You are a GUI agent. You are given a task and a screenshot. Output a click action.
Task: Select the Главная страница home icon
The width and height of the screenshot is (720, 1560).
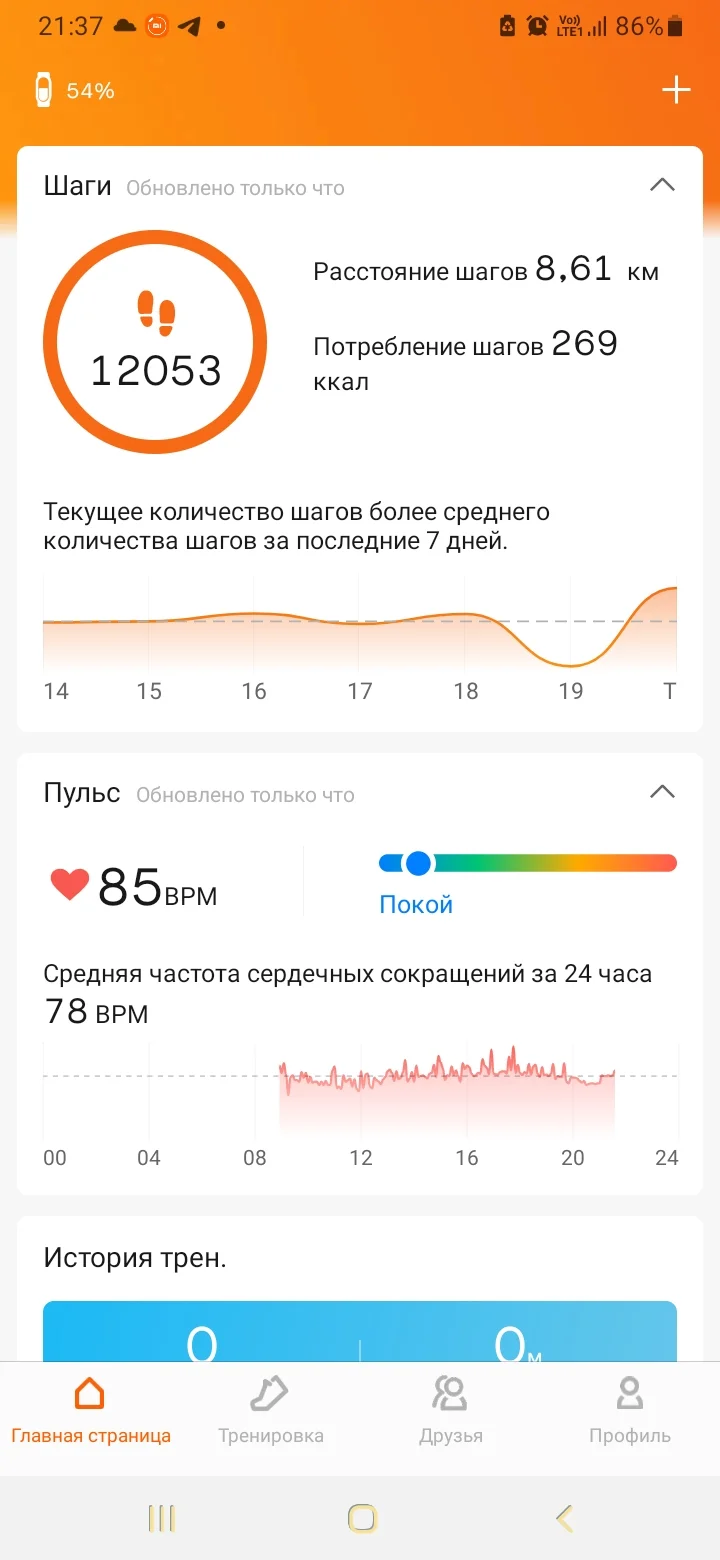pyautogui.click(x=91, y=1392)
